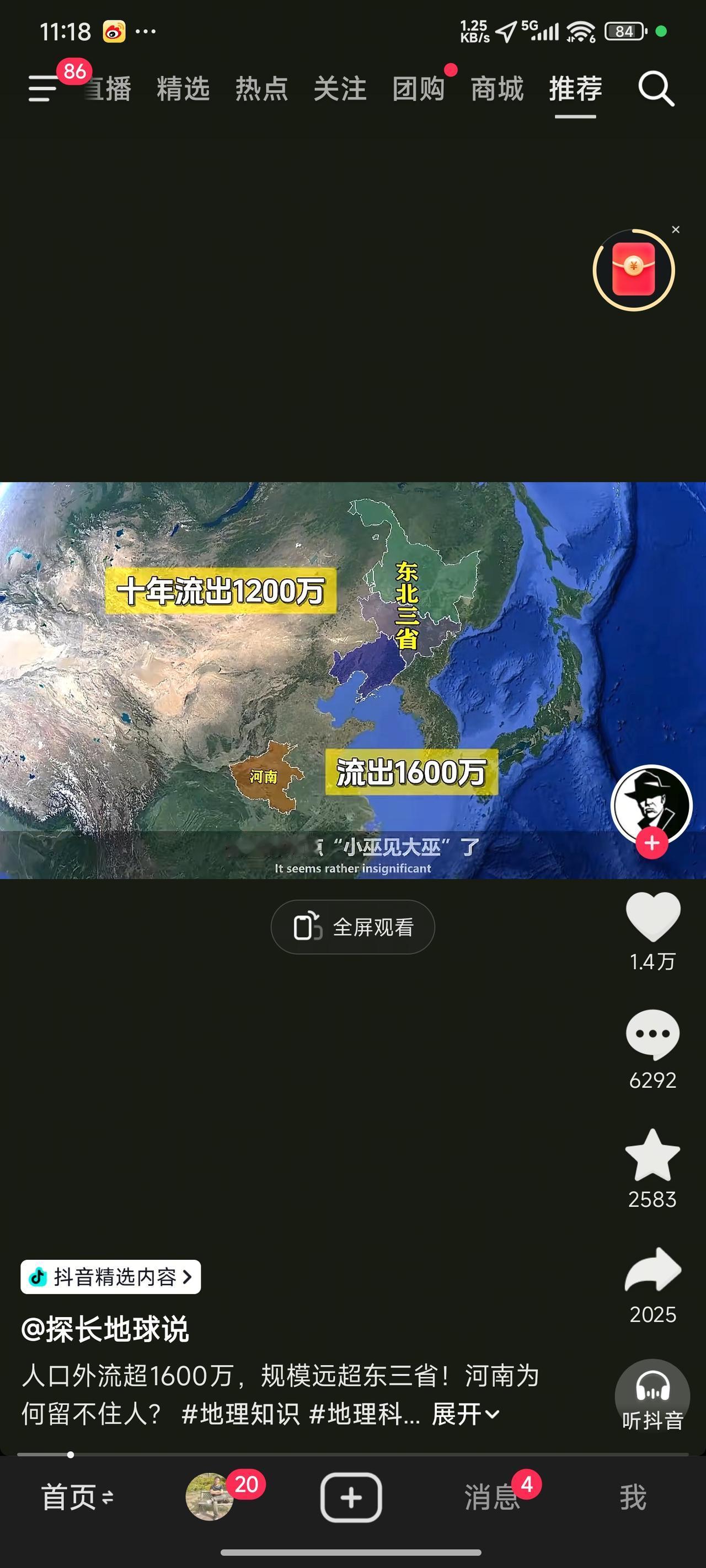Follow the creator via the plus badge
Image resolution: width=706 pixels, height=1568 pixels.
[652, 843]
